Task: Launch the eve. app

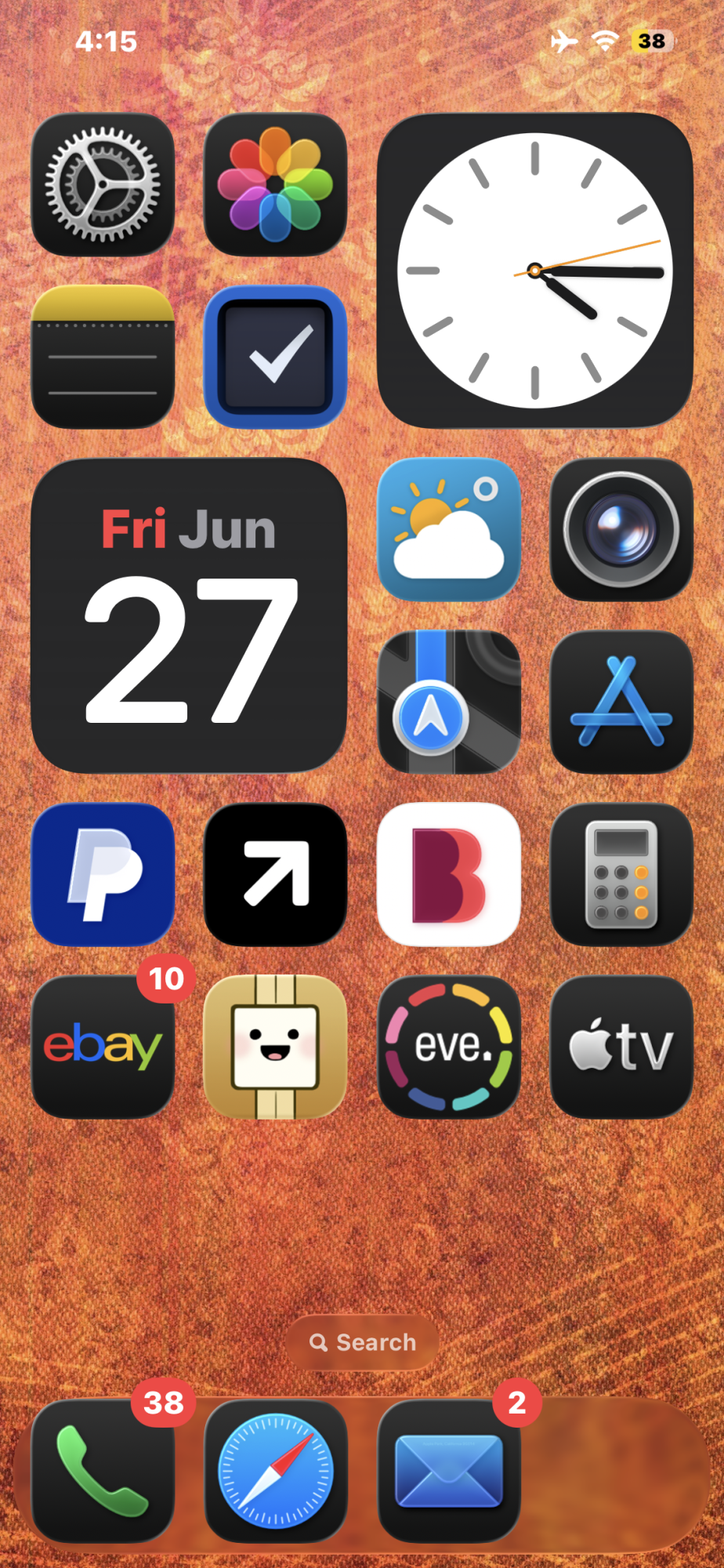Action: pos(448,1047)
